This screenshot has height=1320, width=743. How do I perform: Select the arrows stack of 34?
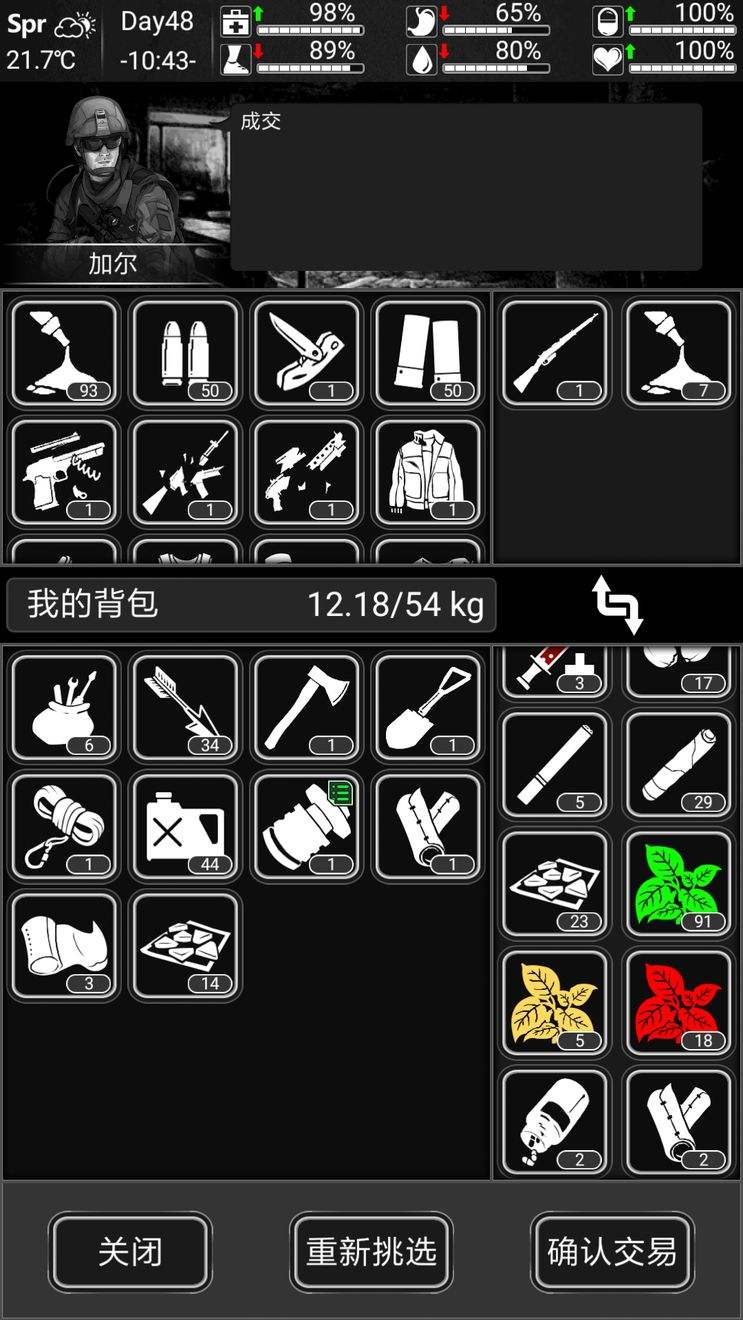pos(186,707)
